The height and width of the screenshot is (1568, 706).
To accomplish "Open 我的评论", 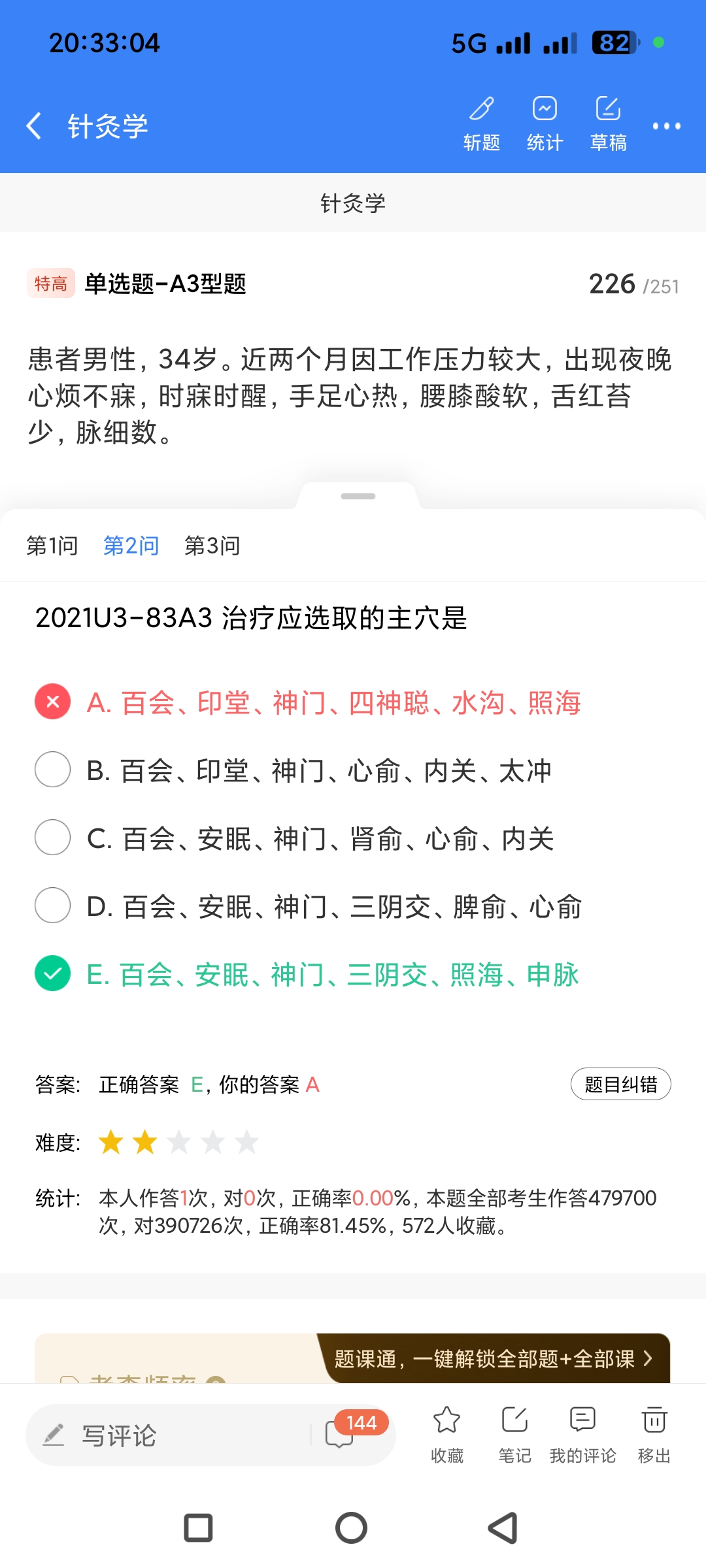I will [x=582, y=1433].
